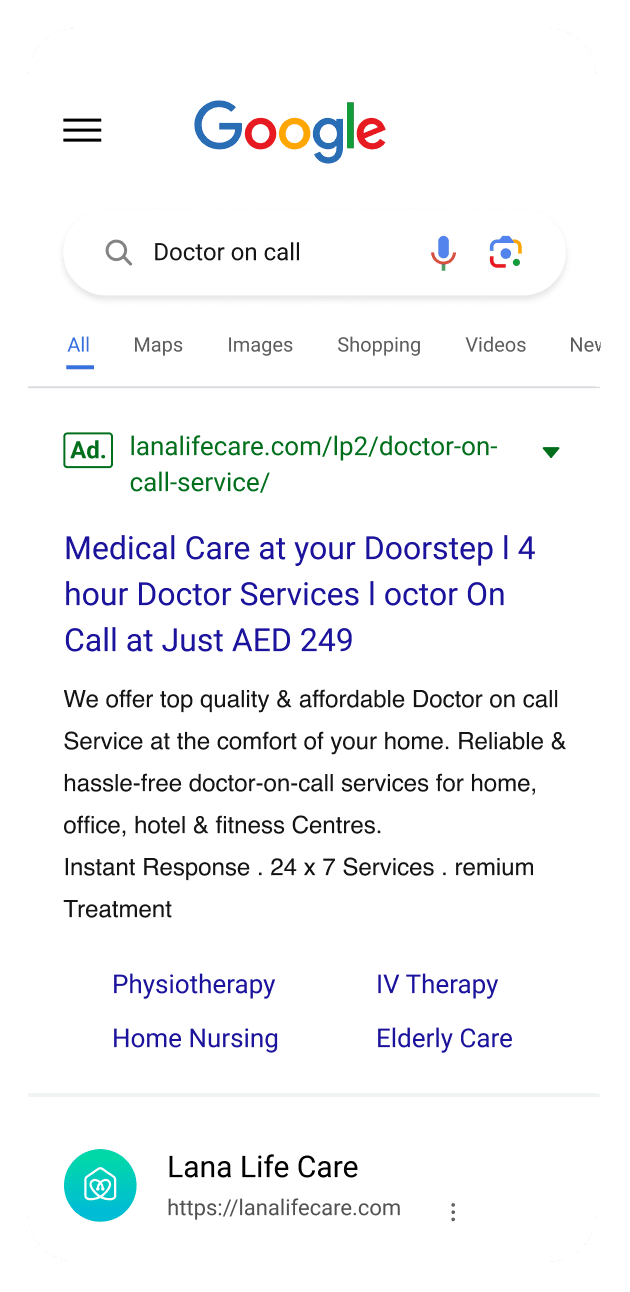The height and width of the screenshot is (1292, 630).
Task: Switch to the Maps tab
Action: pyautogui.click(x=158, y=345)
